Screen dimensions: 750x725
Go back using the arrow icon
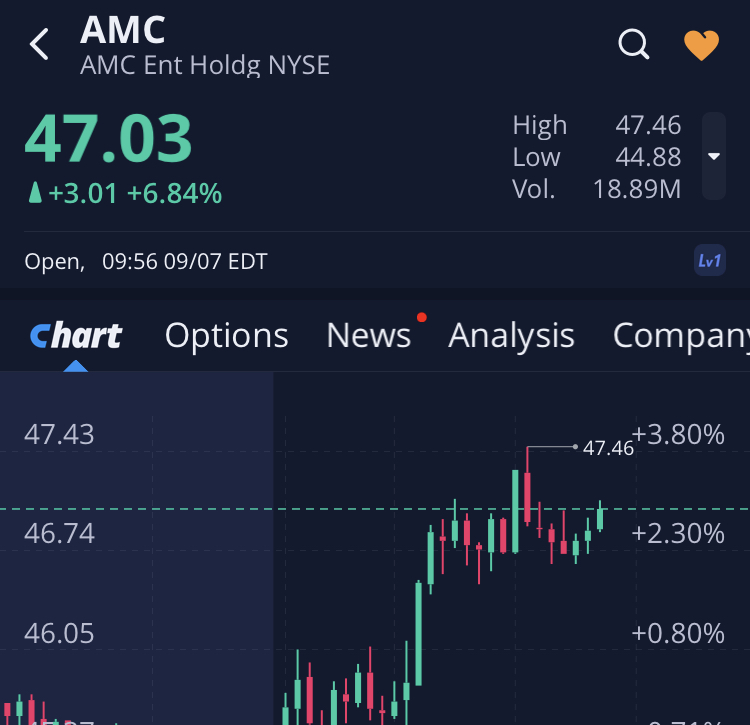pos(39,44)
